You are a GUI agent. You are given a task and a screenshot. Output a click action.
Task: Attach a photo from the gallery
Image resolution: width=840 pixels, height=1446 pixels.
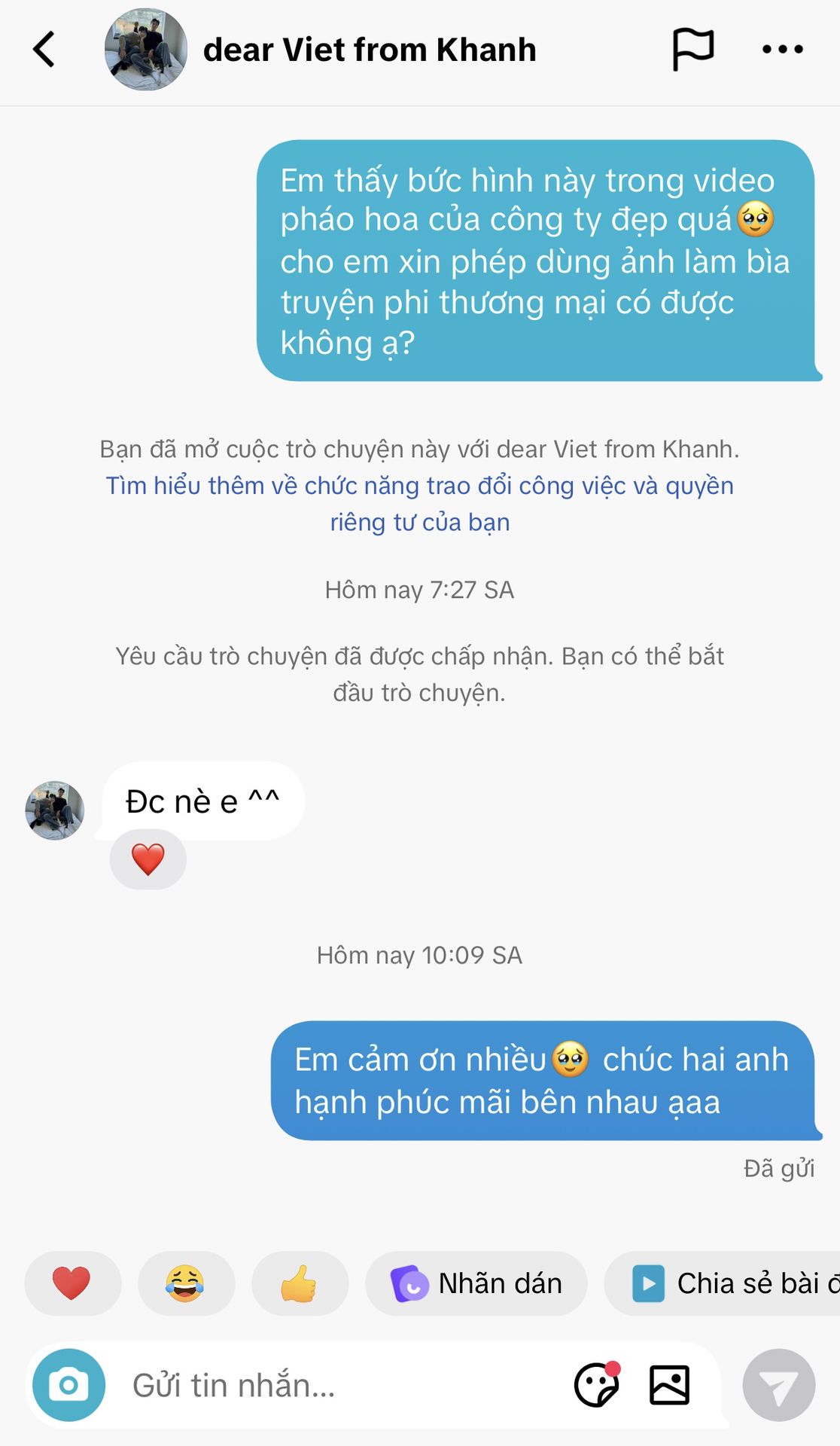click(669, 1385)
